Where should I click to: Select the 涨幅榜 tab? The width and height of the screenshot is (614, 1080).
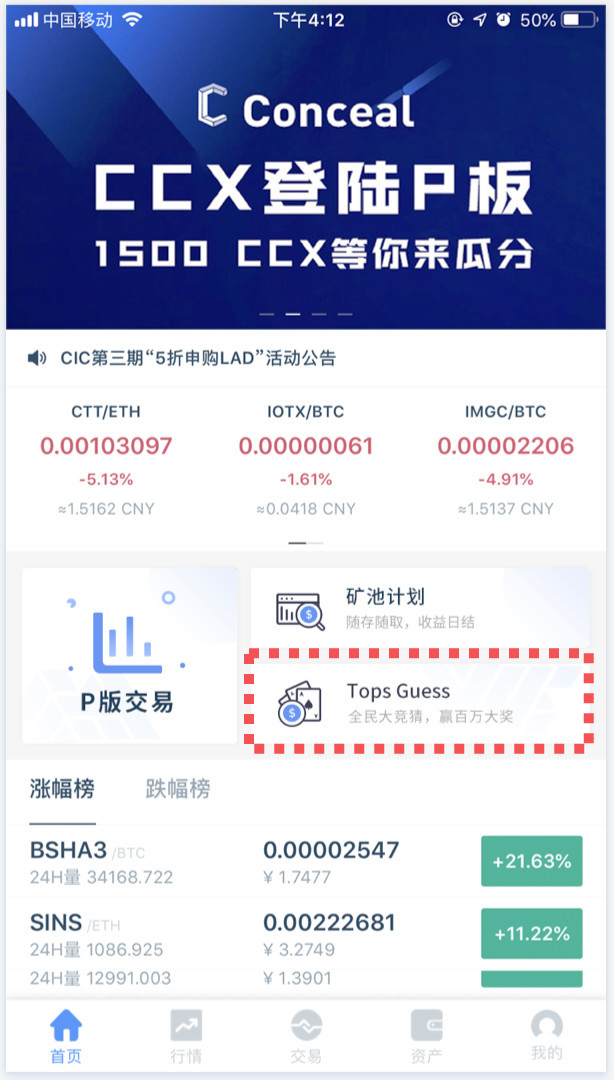pyautogui.click(x=62, y=789)
